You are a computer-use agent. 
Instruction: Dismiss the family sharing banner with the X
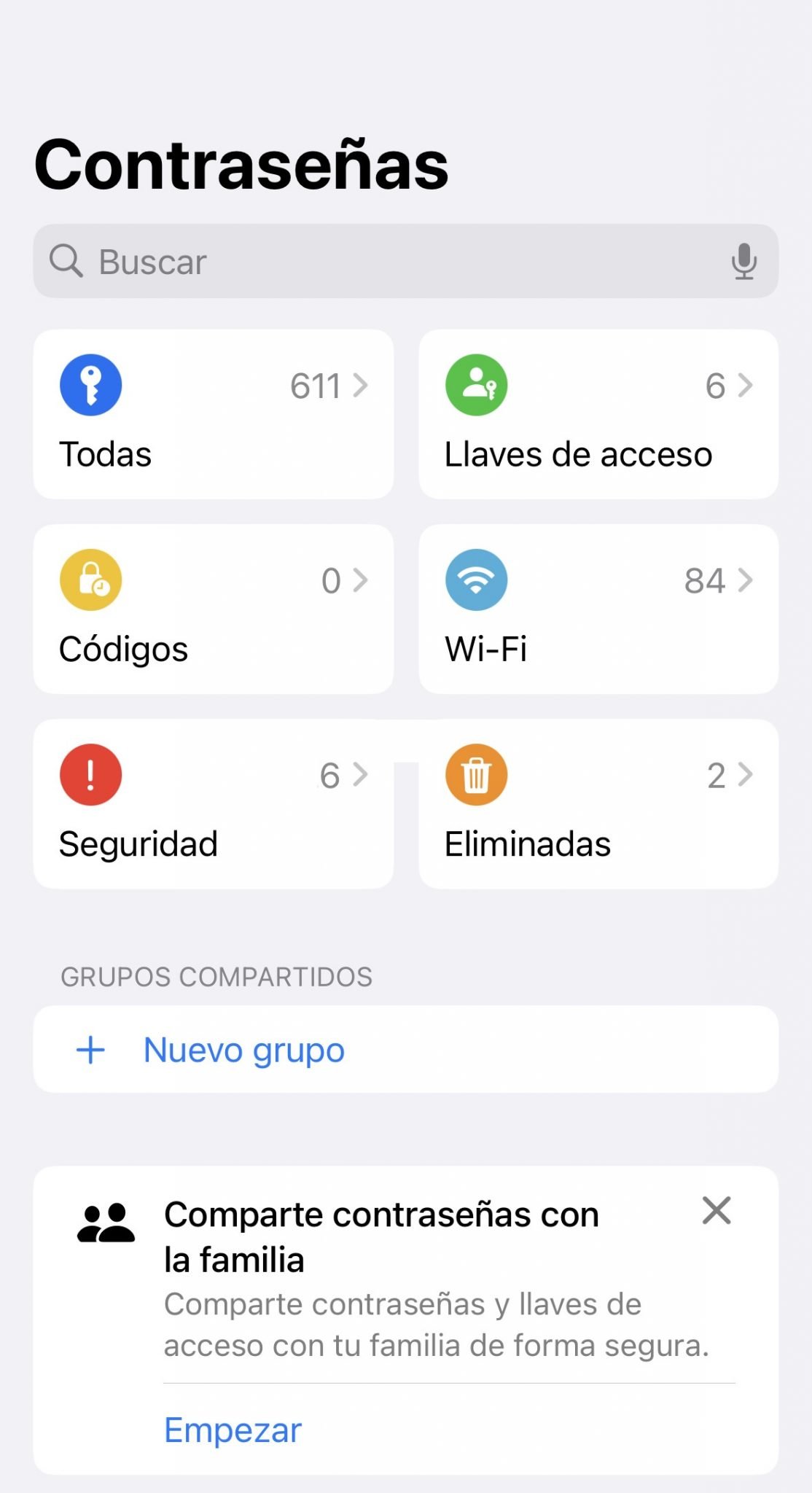716,1212
